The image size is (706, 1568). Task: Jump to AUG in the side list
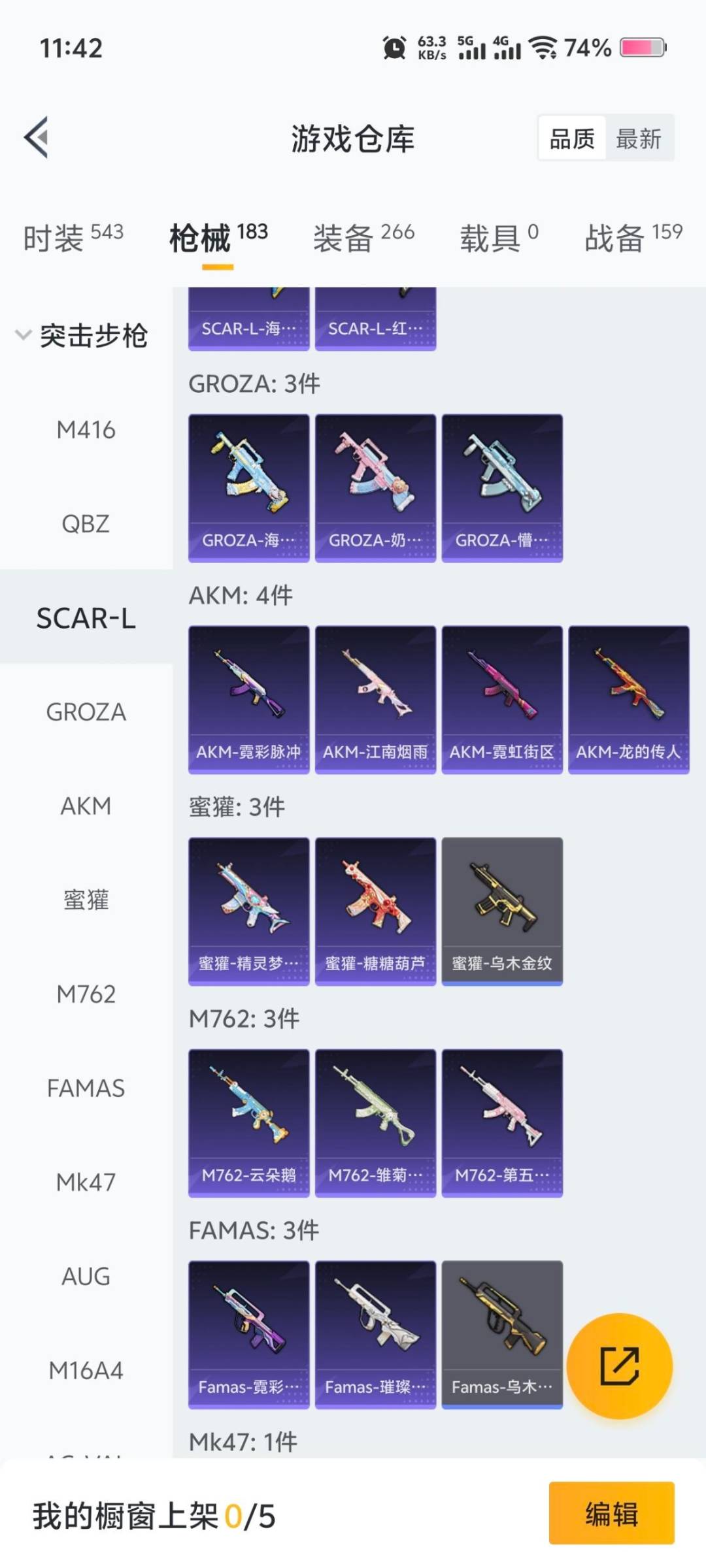click(x=86, y=1277)
